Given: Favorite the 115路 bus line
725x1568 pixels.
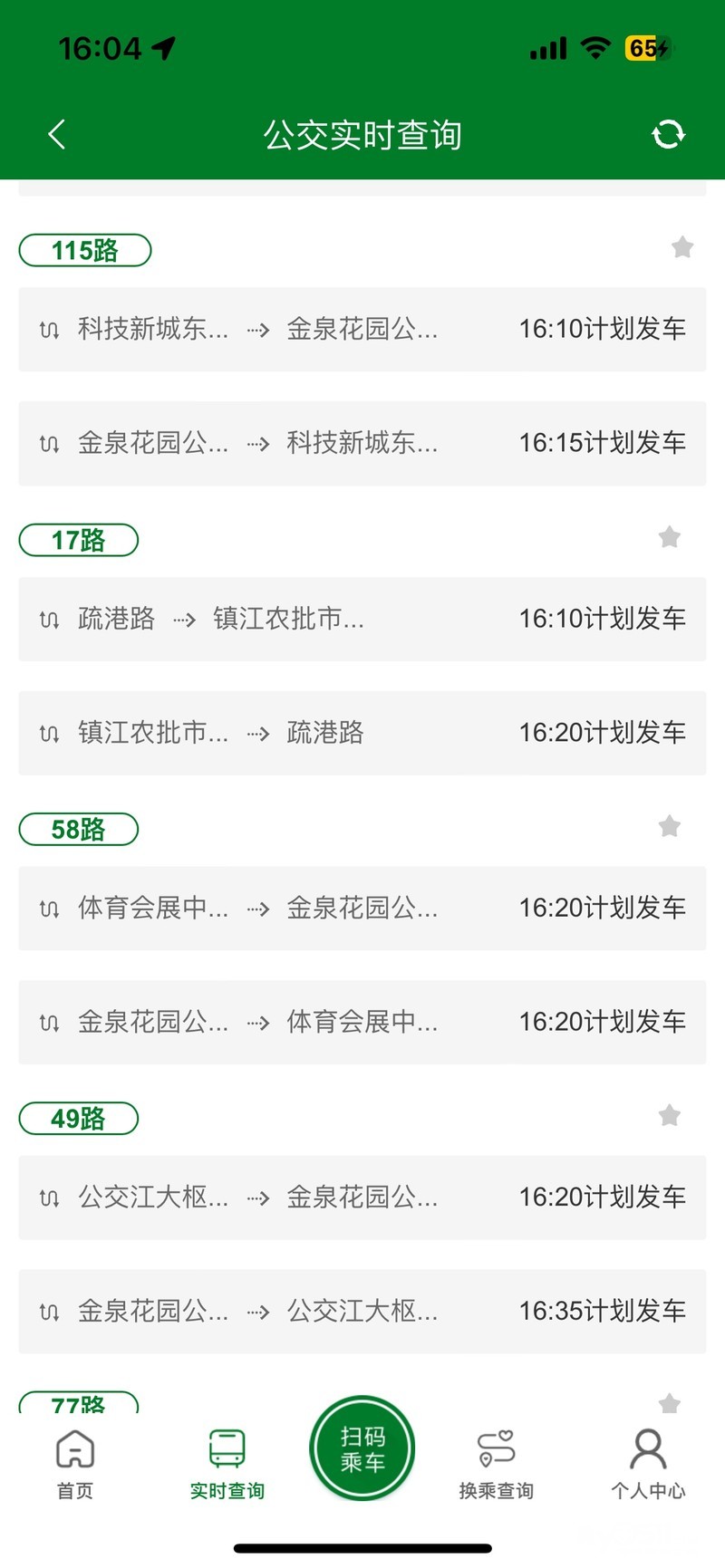Looking at the screenshot, I should click(x=682, y=247).
